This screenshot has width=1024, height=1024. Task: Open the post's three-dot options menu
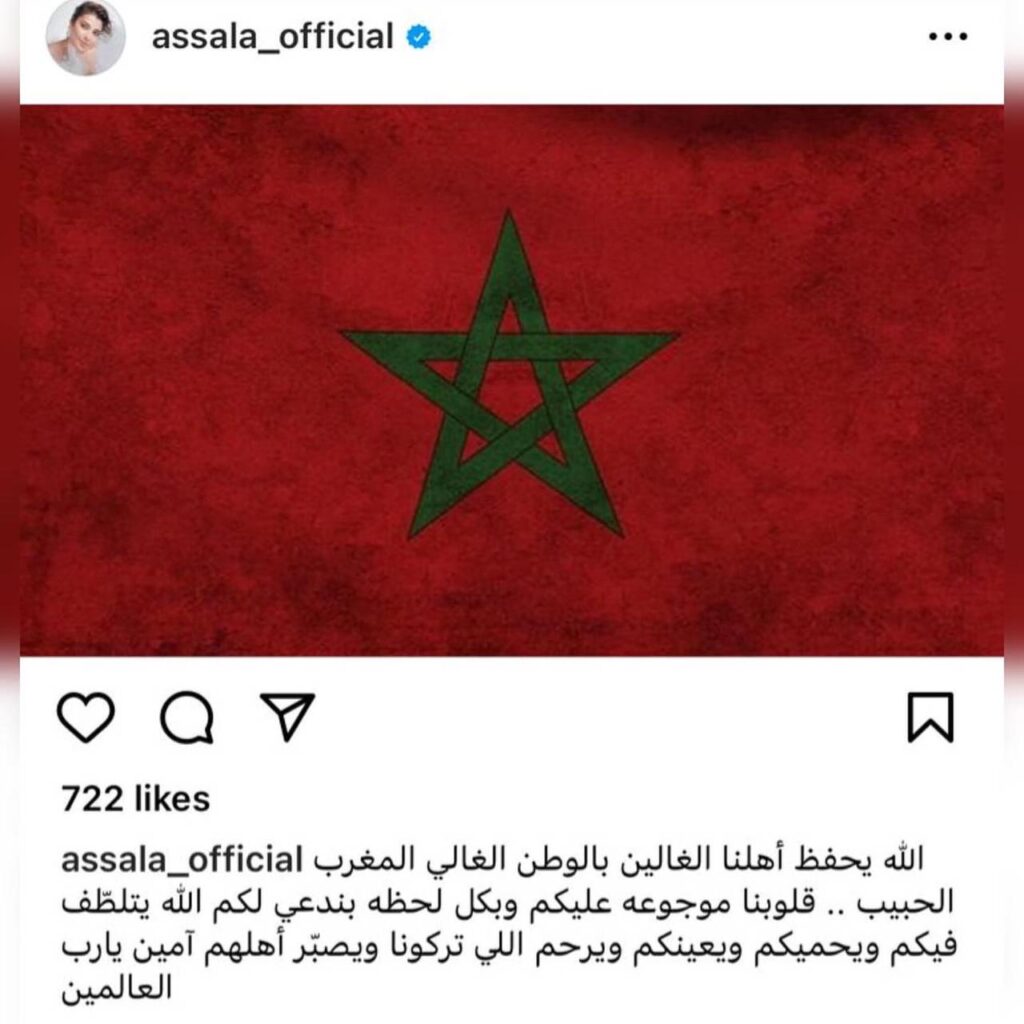coord(946,37)
